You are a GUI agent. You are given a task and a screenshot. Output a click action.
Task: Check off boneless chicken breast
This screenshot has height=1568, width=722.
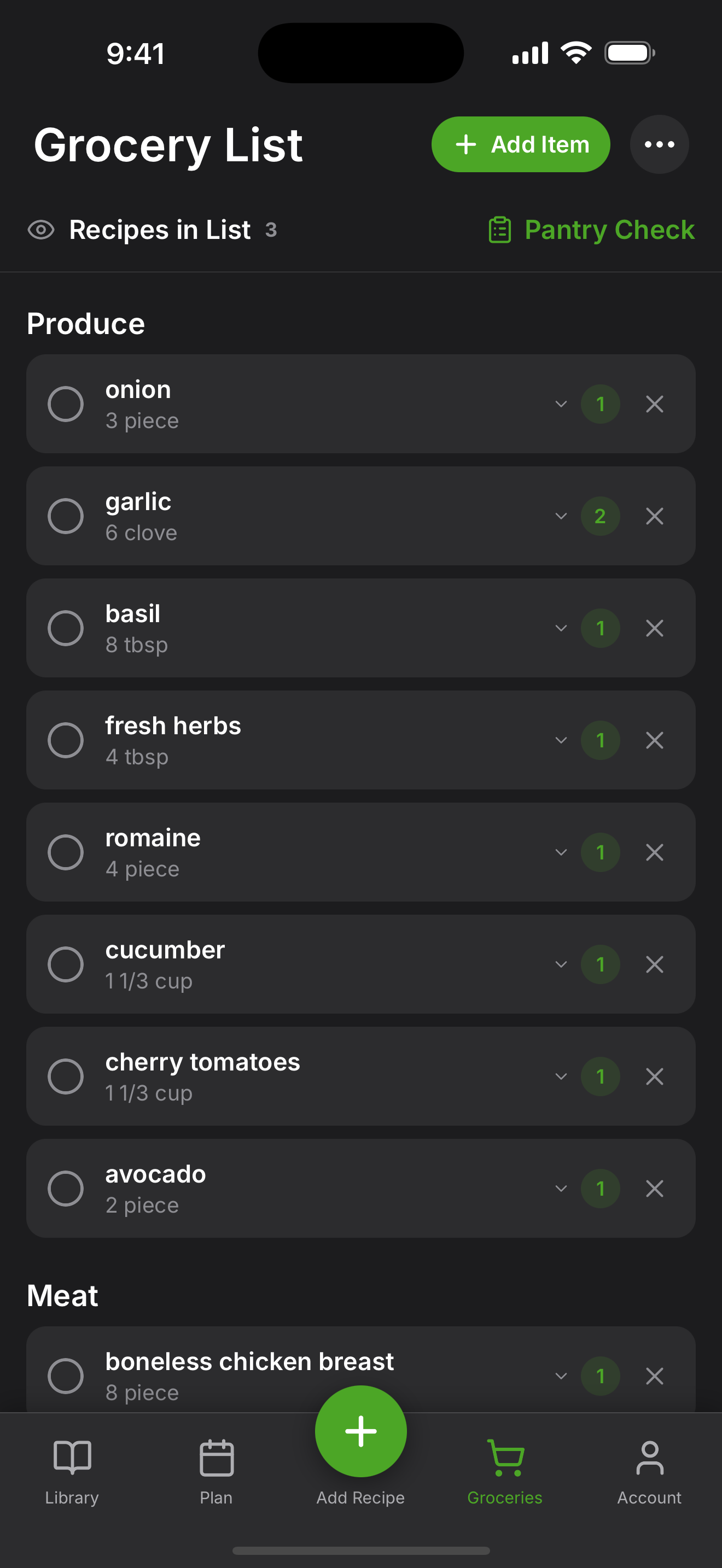(x=65, y=1376)
